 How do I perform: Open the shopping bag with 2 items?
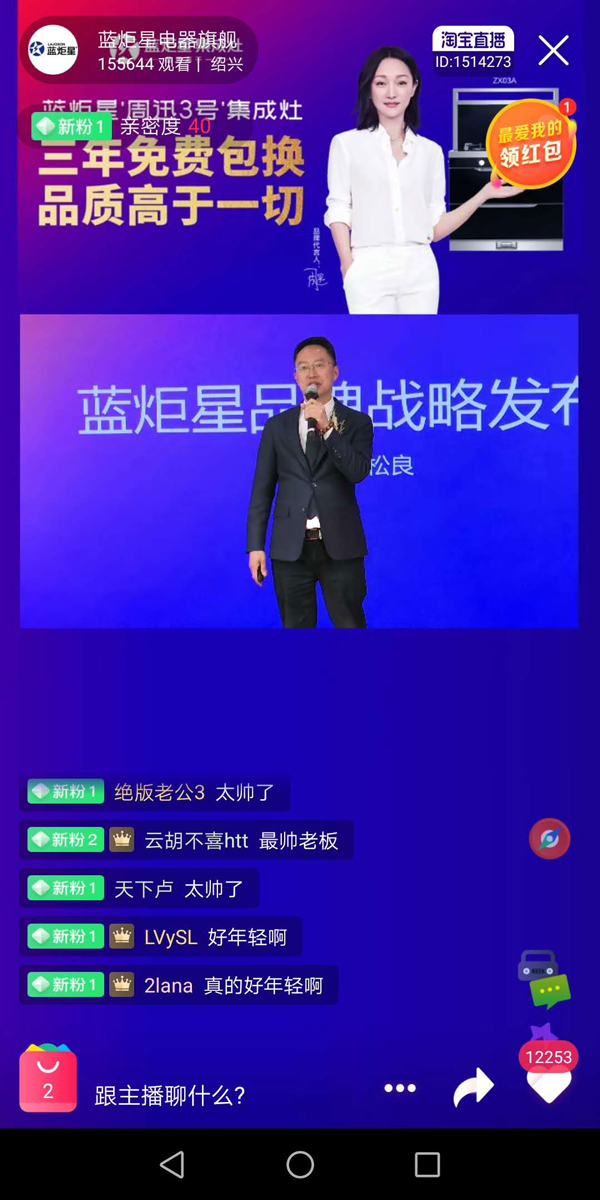(48, 1080)
